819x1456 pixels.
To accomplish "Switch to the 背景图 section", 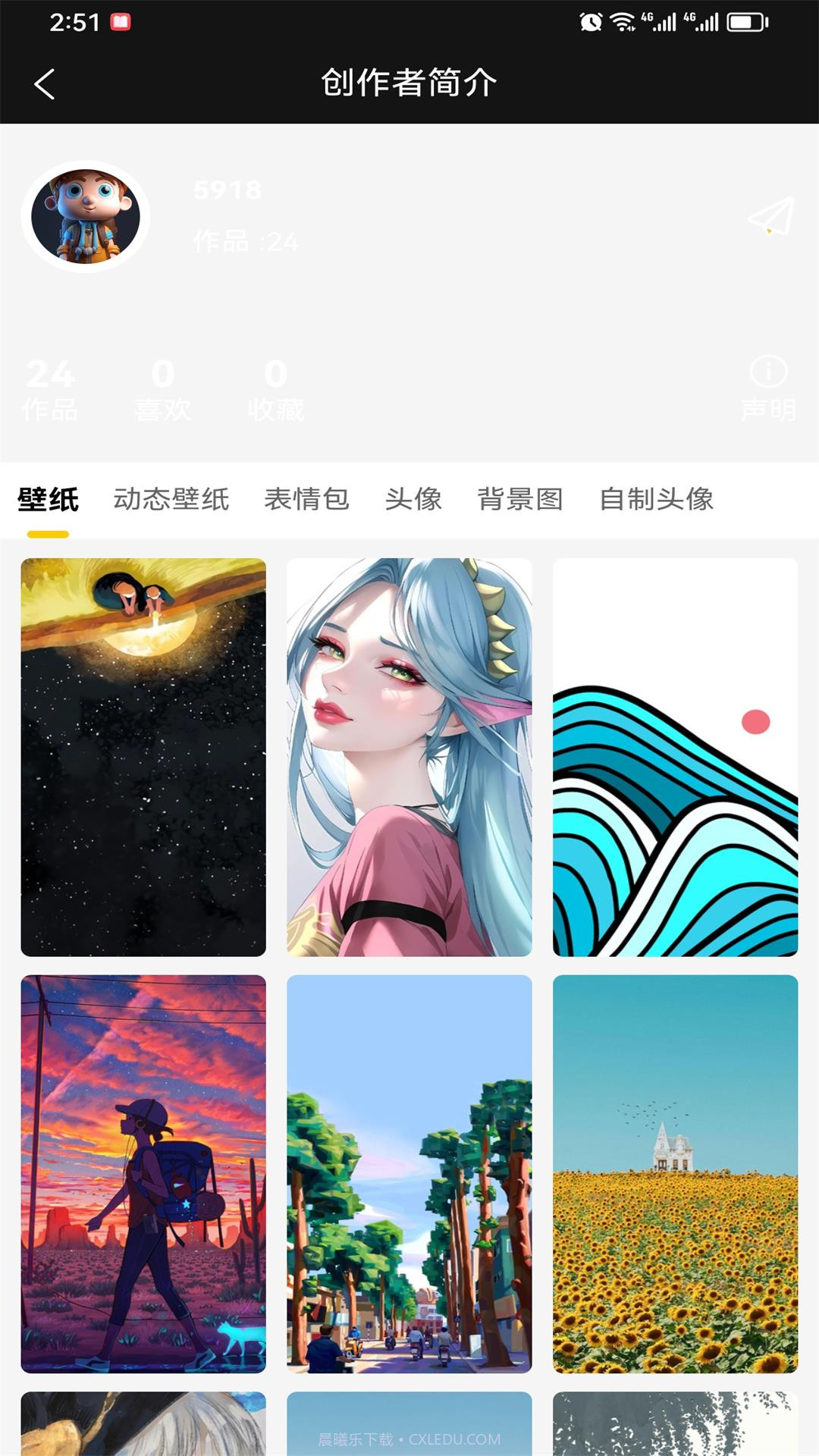I will pos(520,500).
